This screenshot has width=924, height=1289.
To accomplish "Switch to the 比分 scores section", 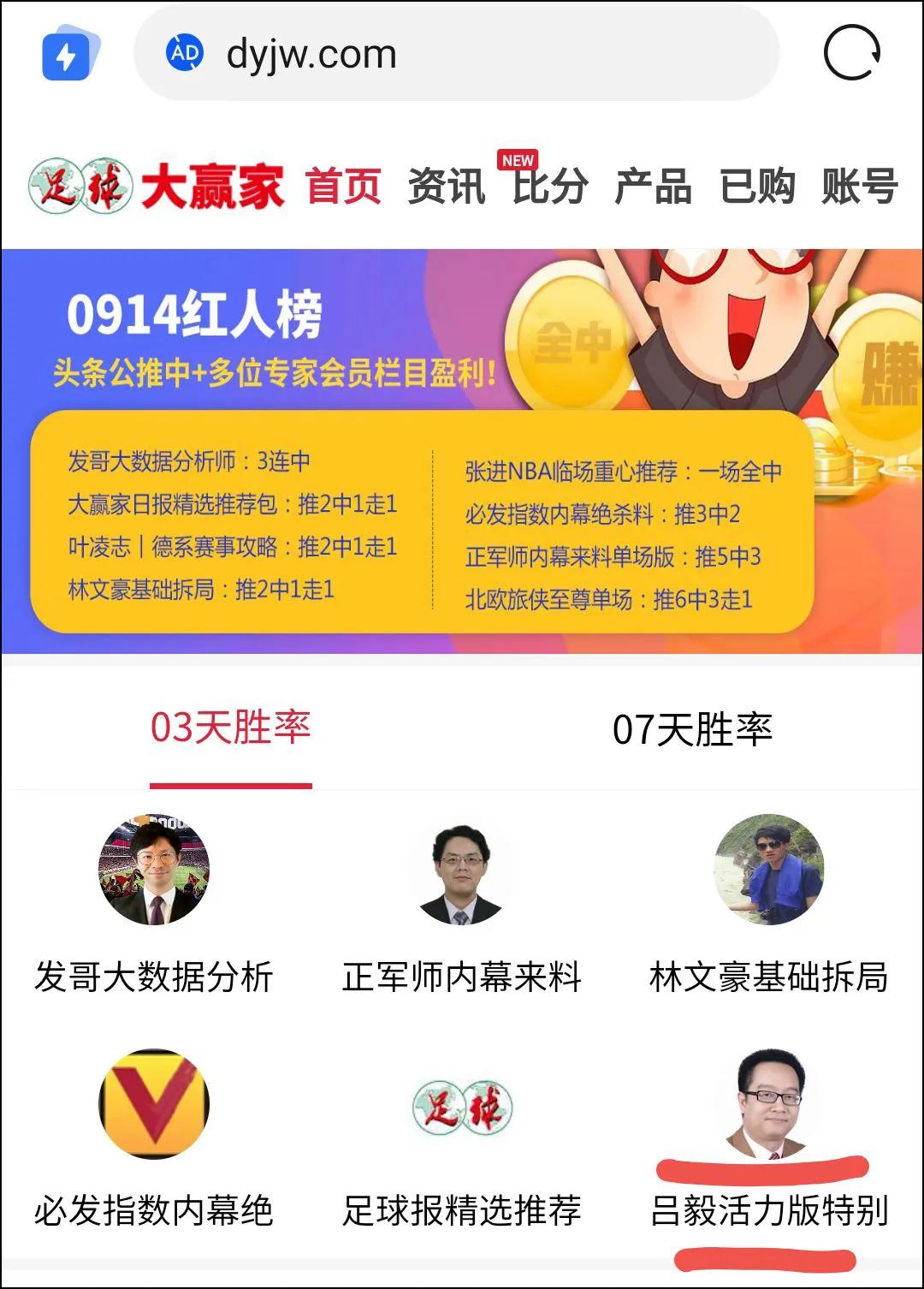I will tap(549, 186).
